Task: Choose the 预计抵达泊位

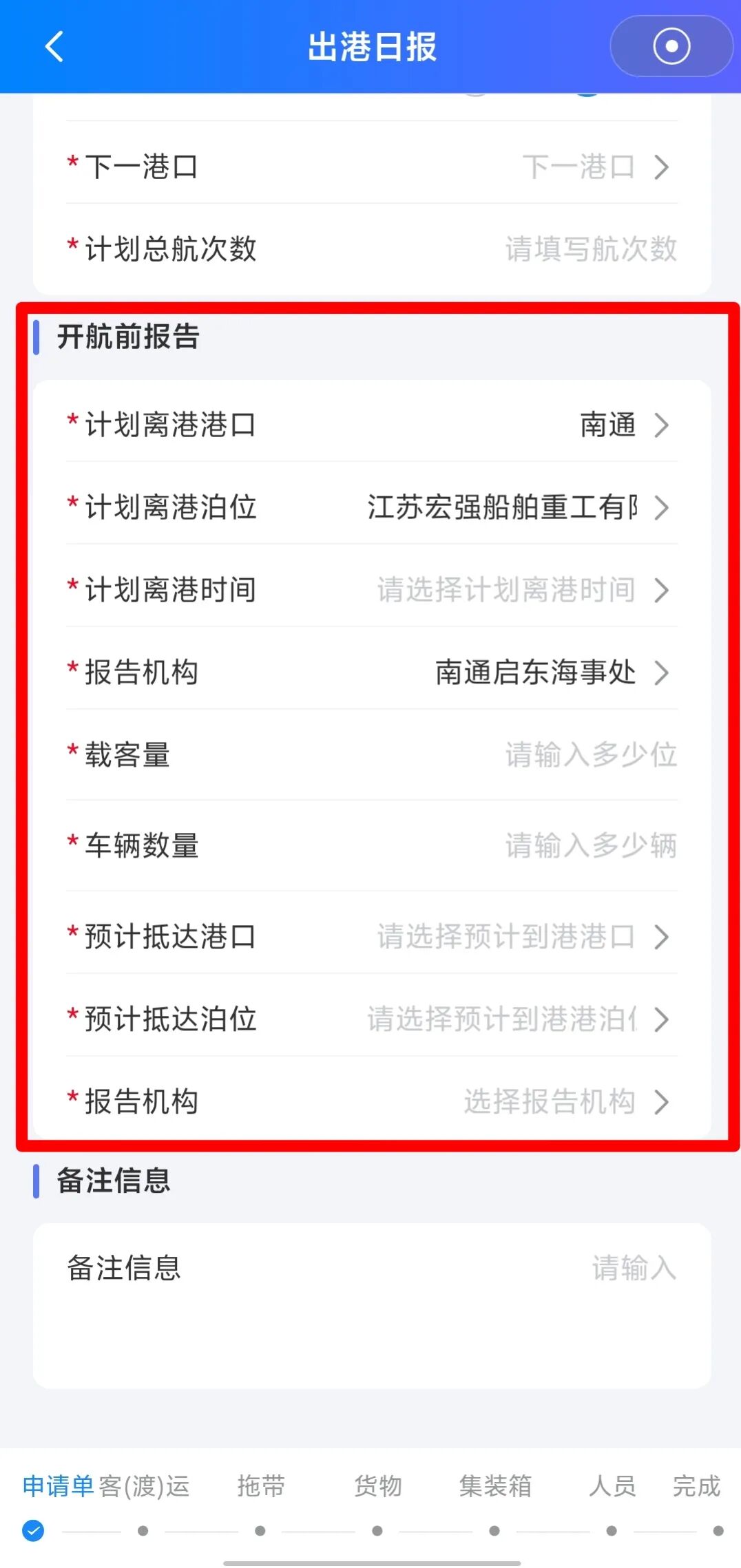Action: (372, 1019)
